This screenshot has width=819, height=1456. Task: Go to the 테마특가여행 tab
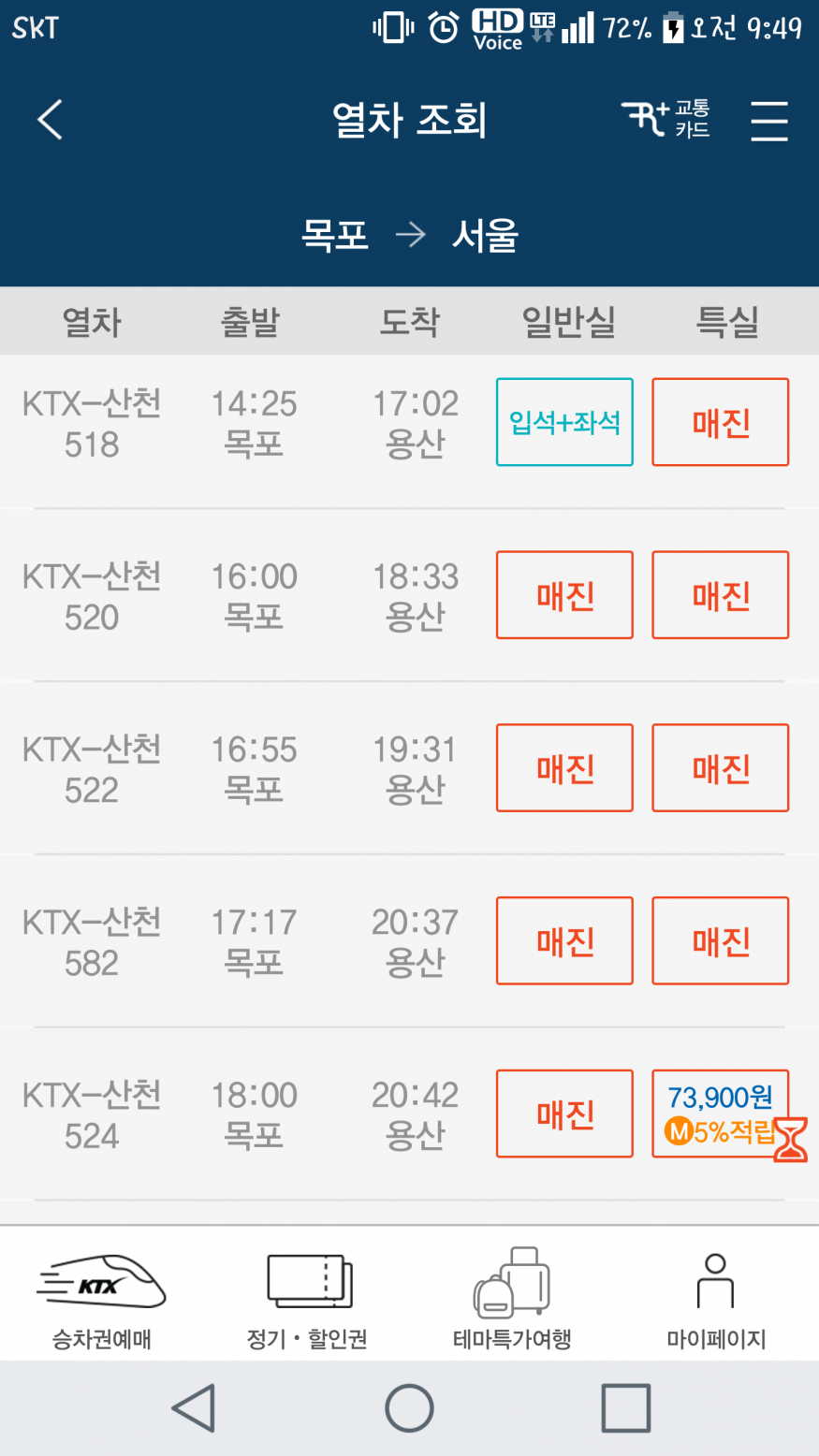click(512, 1299)
